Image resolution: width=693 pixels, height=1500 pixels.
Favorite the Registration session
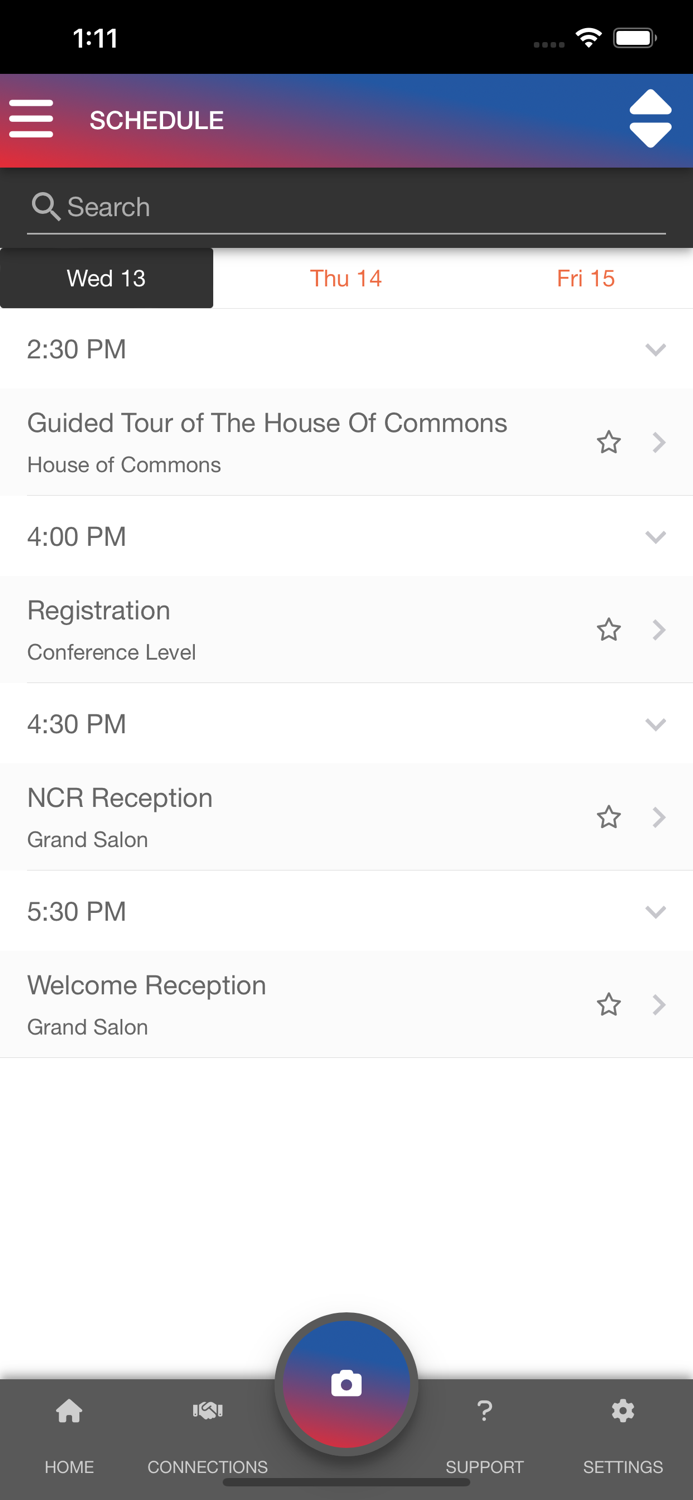(x=609, y=629)
